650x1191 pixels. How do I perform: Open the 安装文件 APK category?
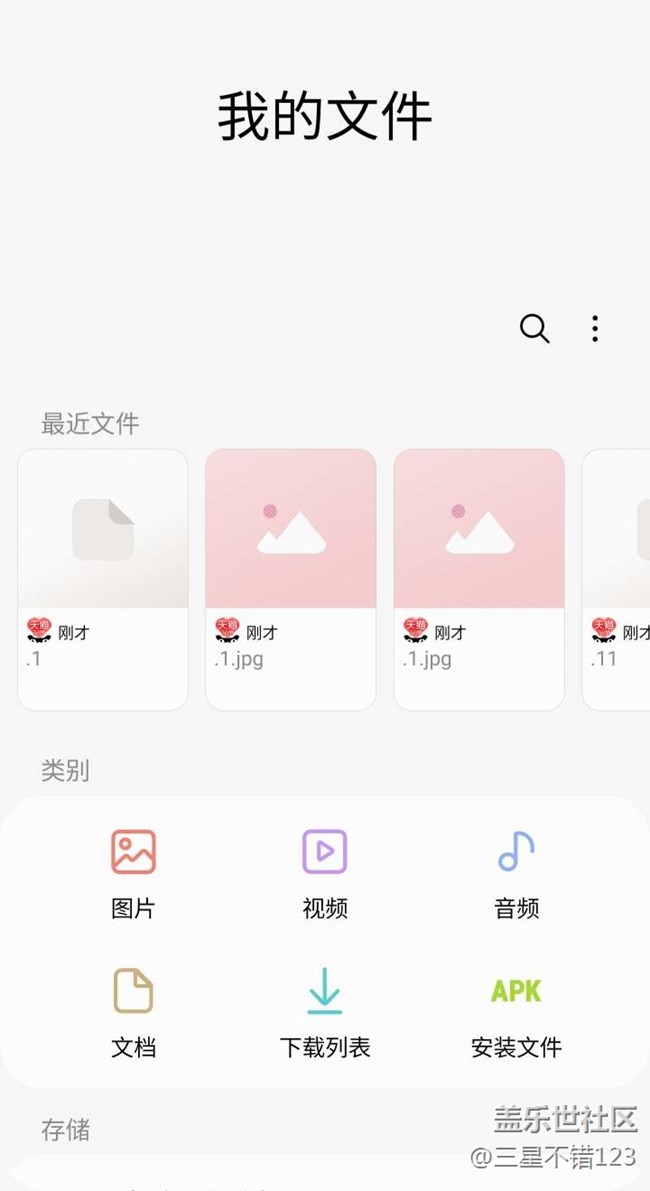pos(516,1012)
